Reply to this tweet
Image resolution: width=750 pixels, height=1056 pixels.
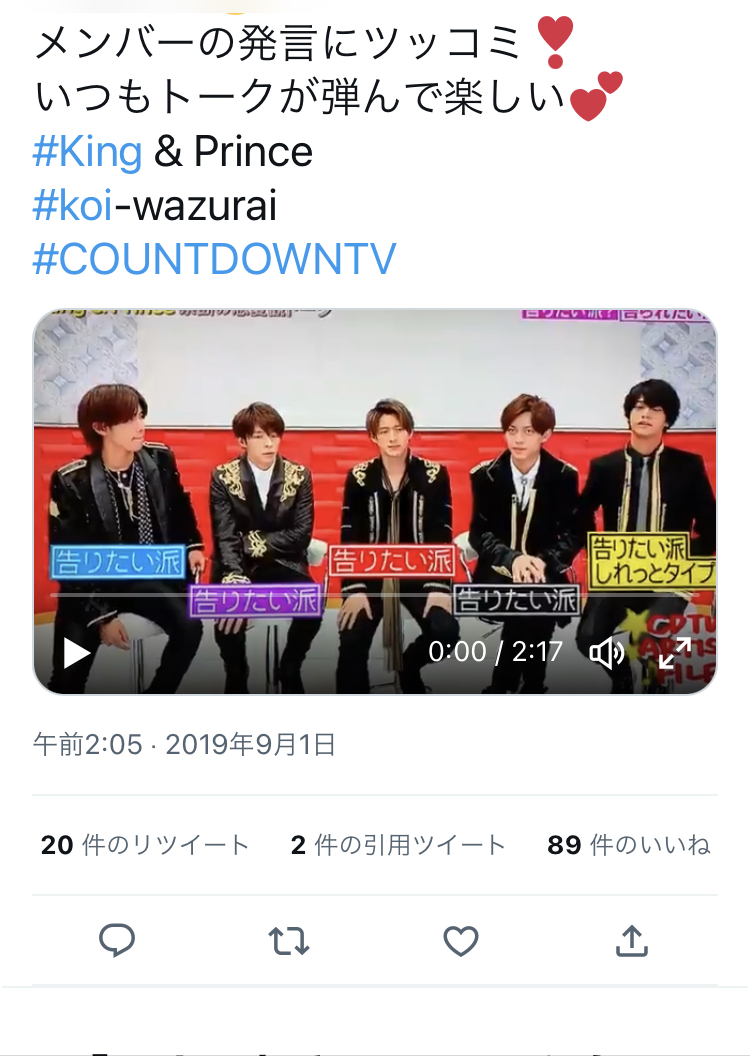(x=117, y=940)
